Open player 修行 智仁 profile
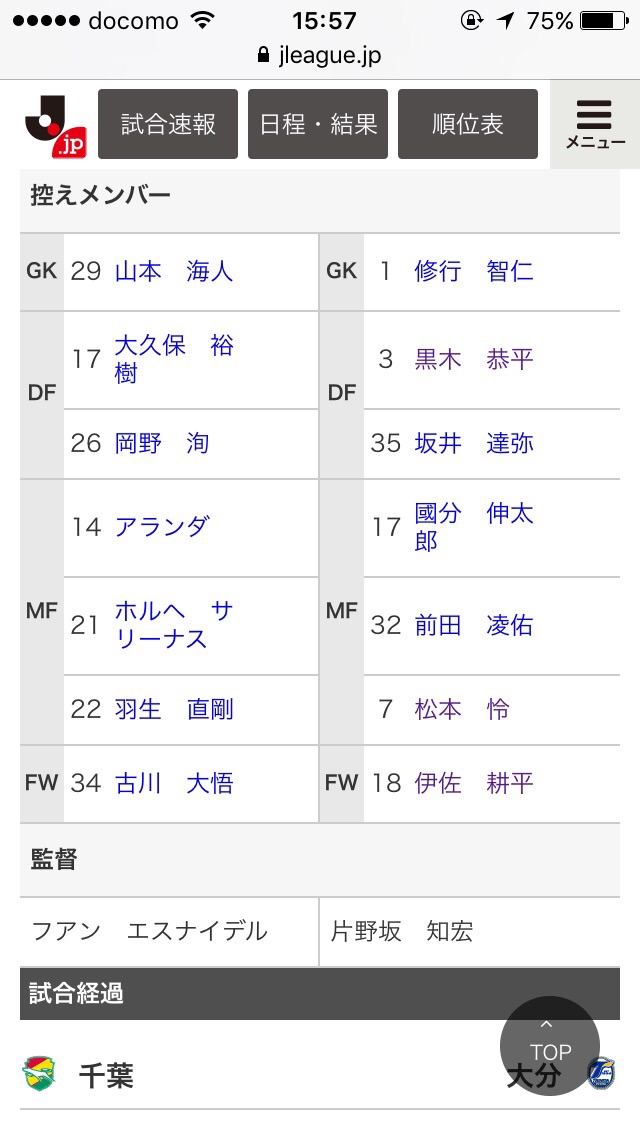This screenshot has width=640, height=1136. tap(474, 271)
